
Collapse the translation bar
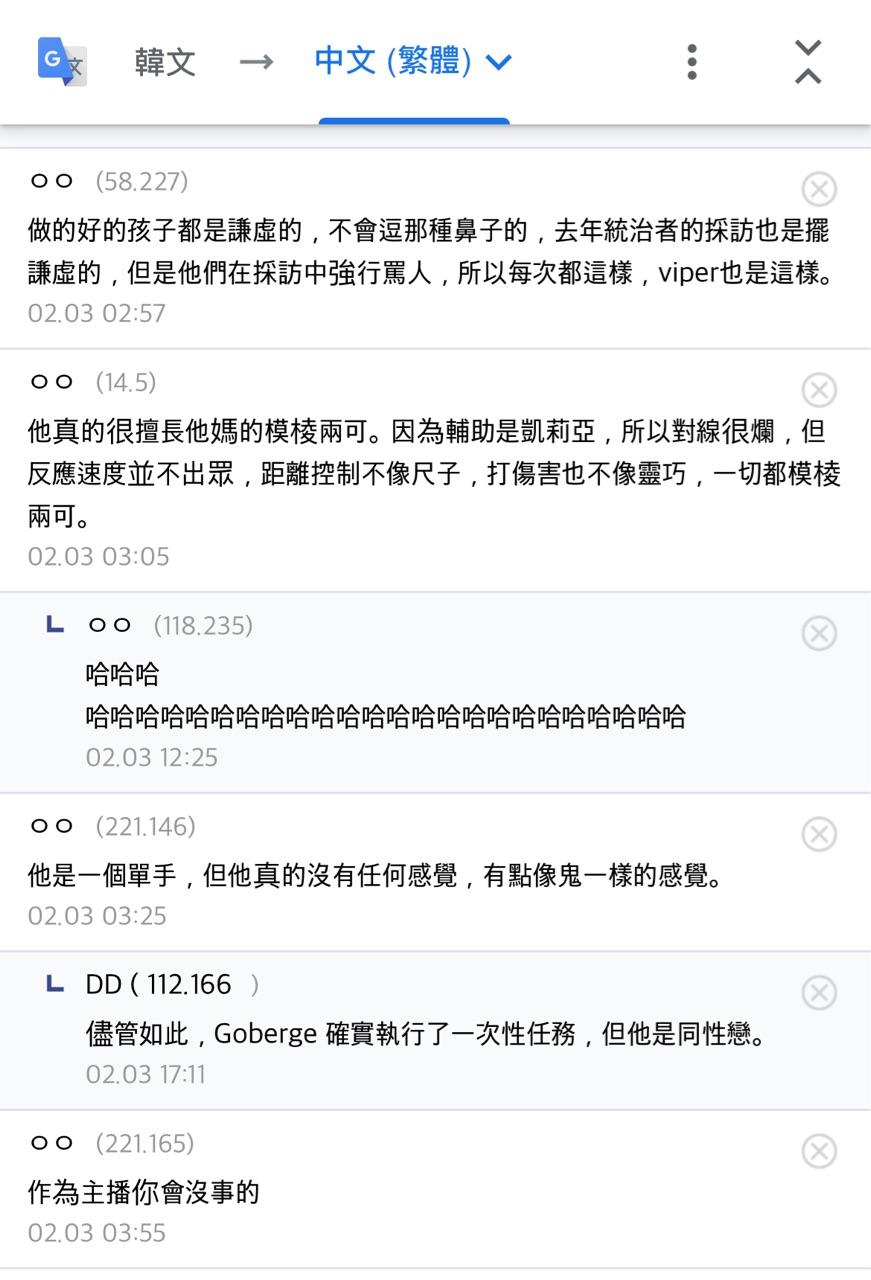[808, 62]
